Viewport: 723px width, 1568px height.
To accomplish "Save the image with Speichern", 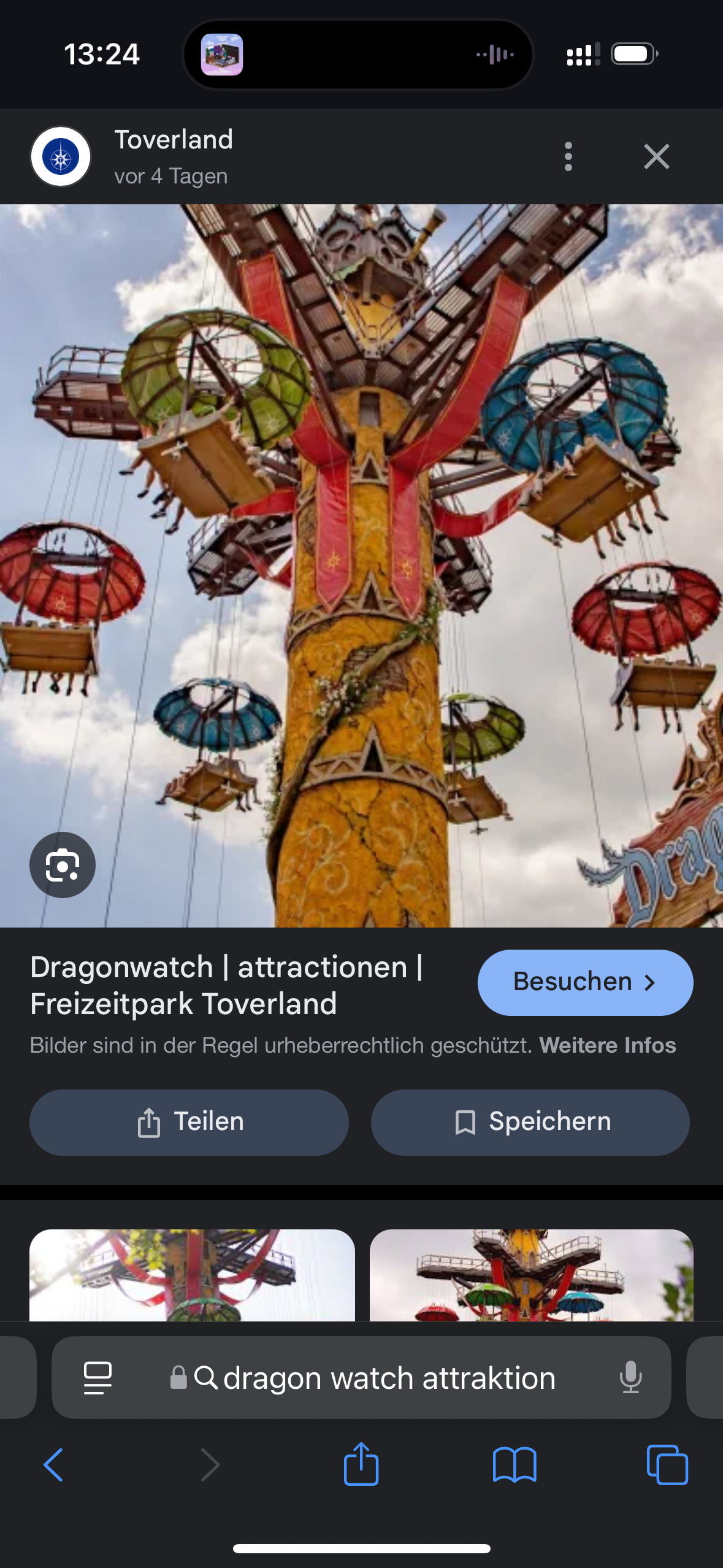I will tap(530, 1122).
